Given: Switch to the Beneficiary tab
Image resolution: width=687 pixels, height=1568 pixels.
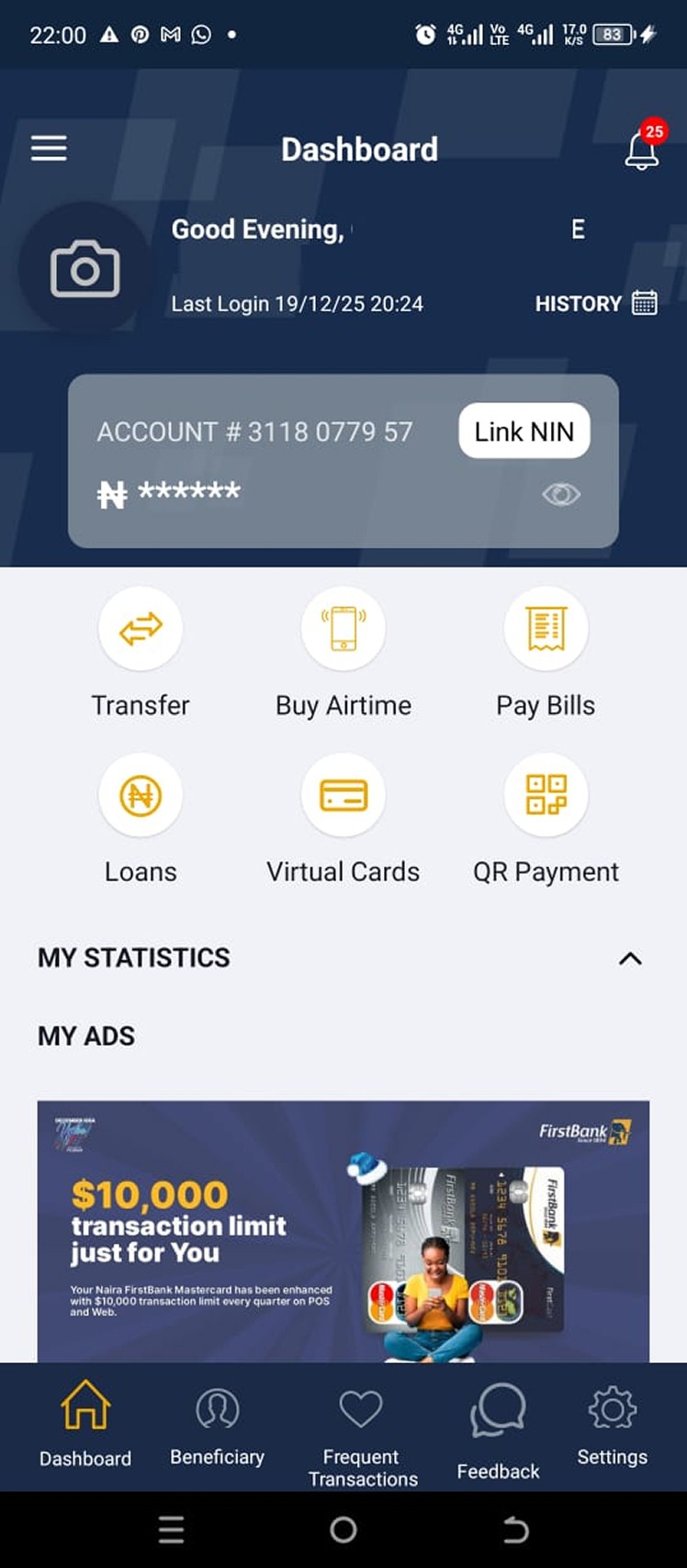Looking at the screenshot, I should (218, 1427).
